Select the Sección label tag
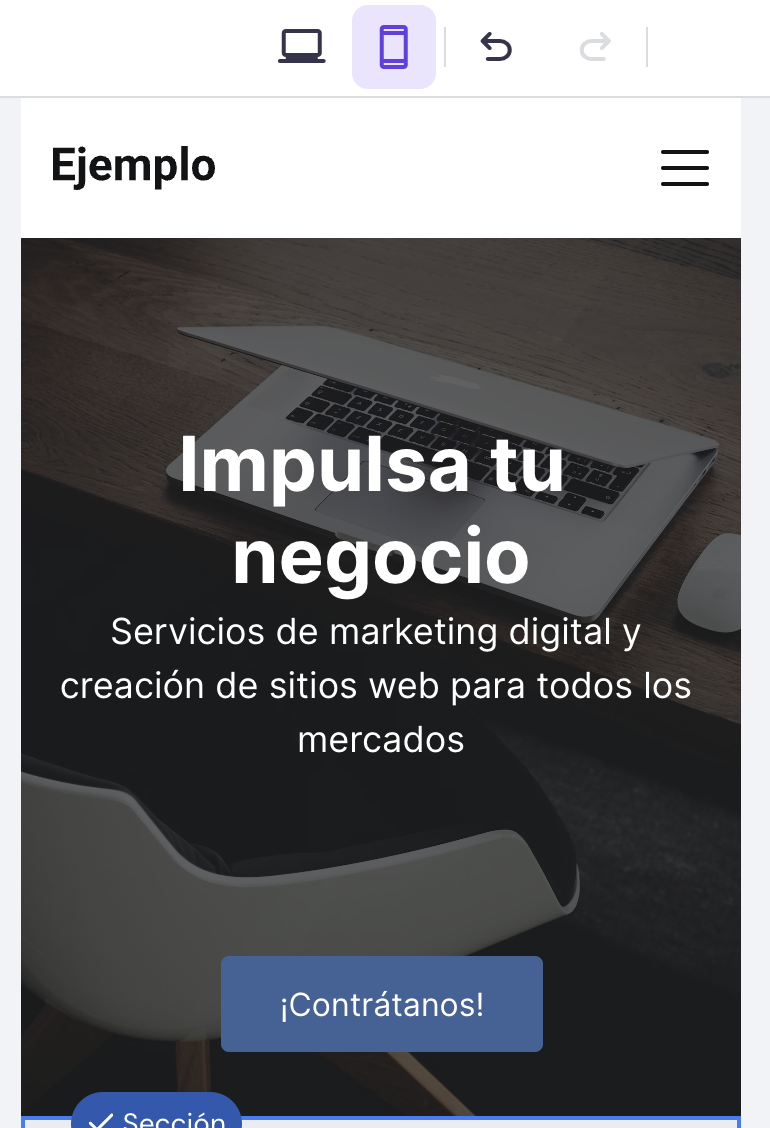 tap(157, 1116)
